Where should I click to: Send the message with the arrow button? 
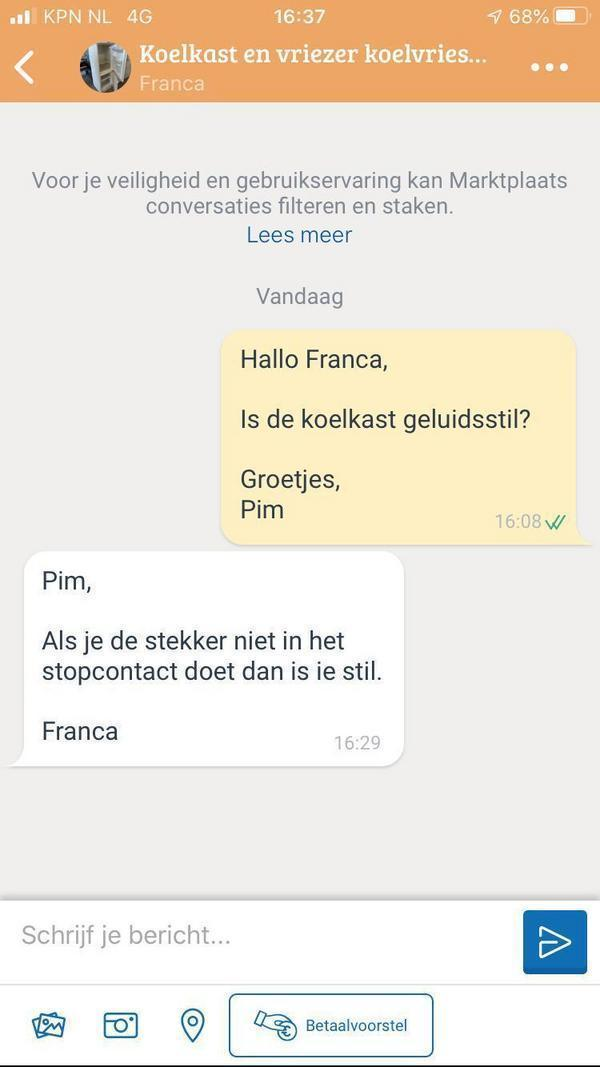[x=554, y=941]
